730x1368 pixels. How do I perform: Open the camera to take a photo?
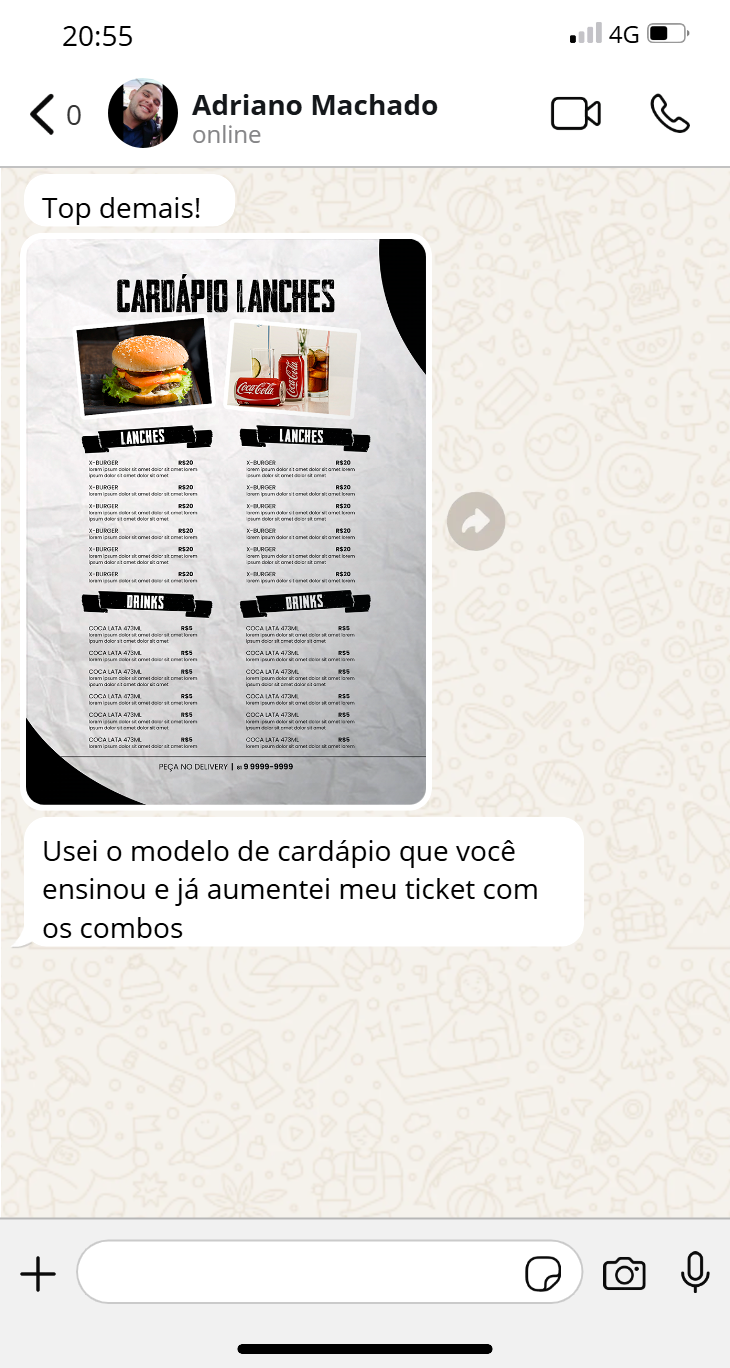(x=624, y=1274)
